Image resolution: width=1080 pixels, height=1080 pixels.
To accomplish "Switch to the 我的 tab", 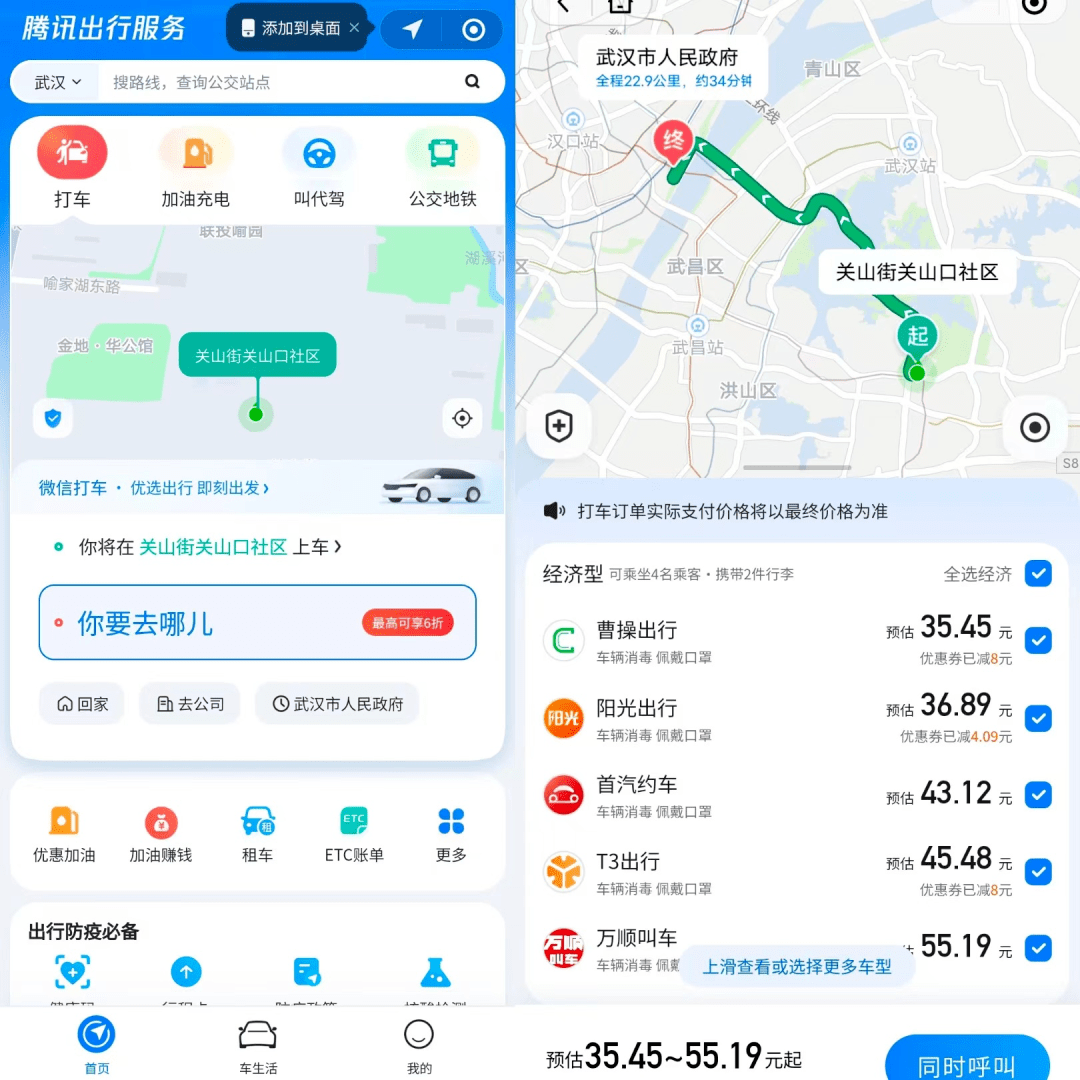I will click(x=419, y=1046).
